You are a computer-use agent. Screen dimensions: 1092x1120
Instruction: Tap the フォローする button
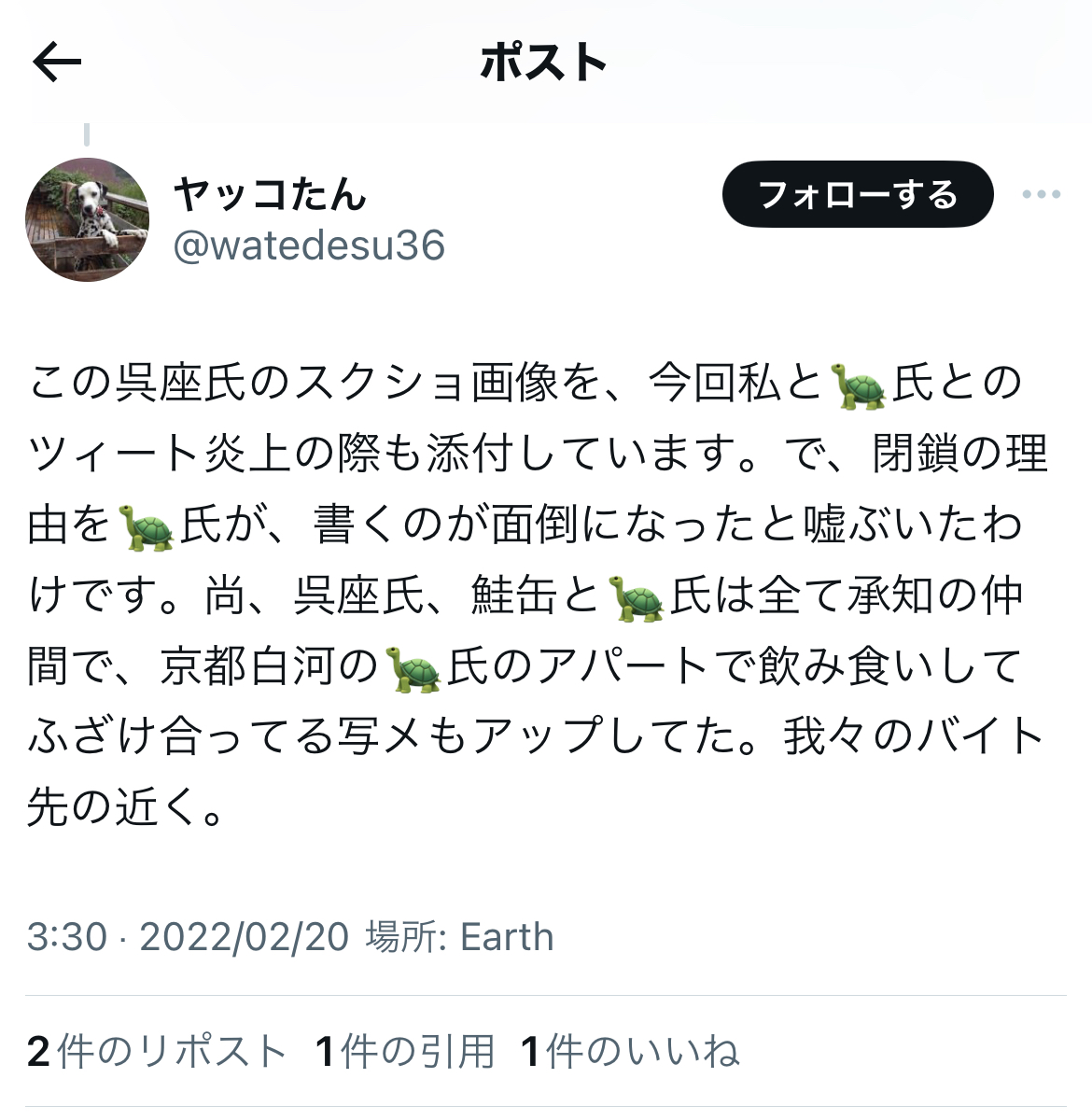[858, 194]
